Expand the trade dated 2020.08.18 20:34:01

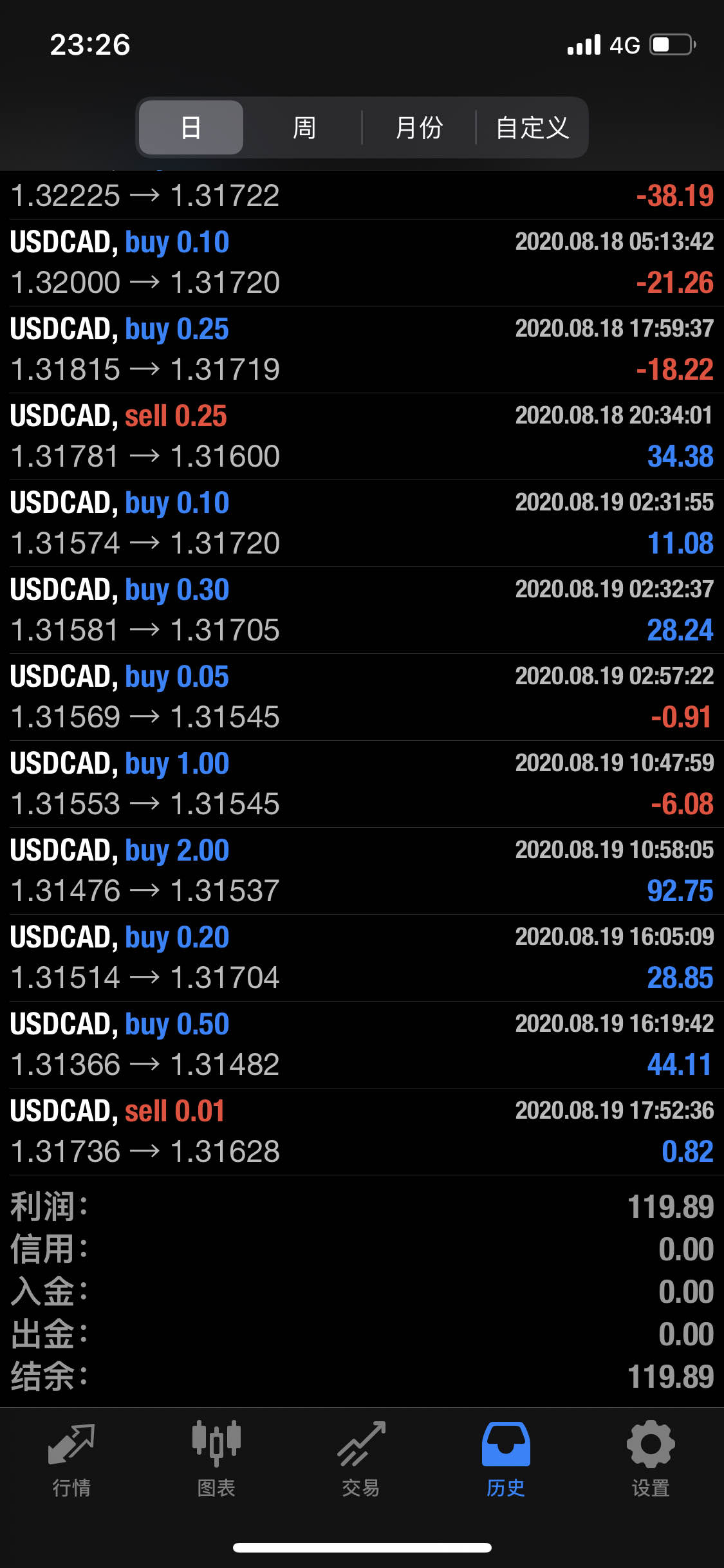pos(362,436)
